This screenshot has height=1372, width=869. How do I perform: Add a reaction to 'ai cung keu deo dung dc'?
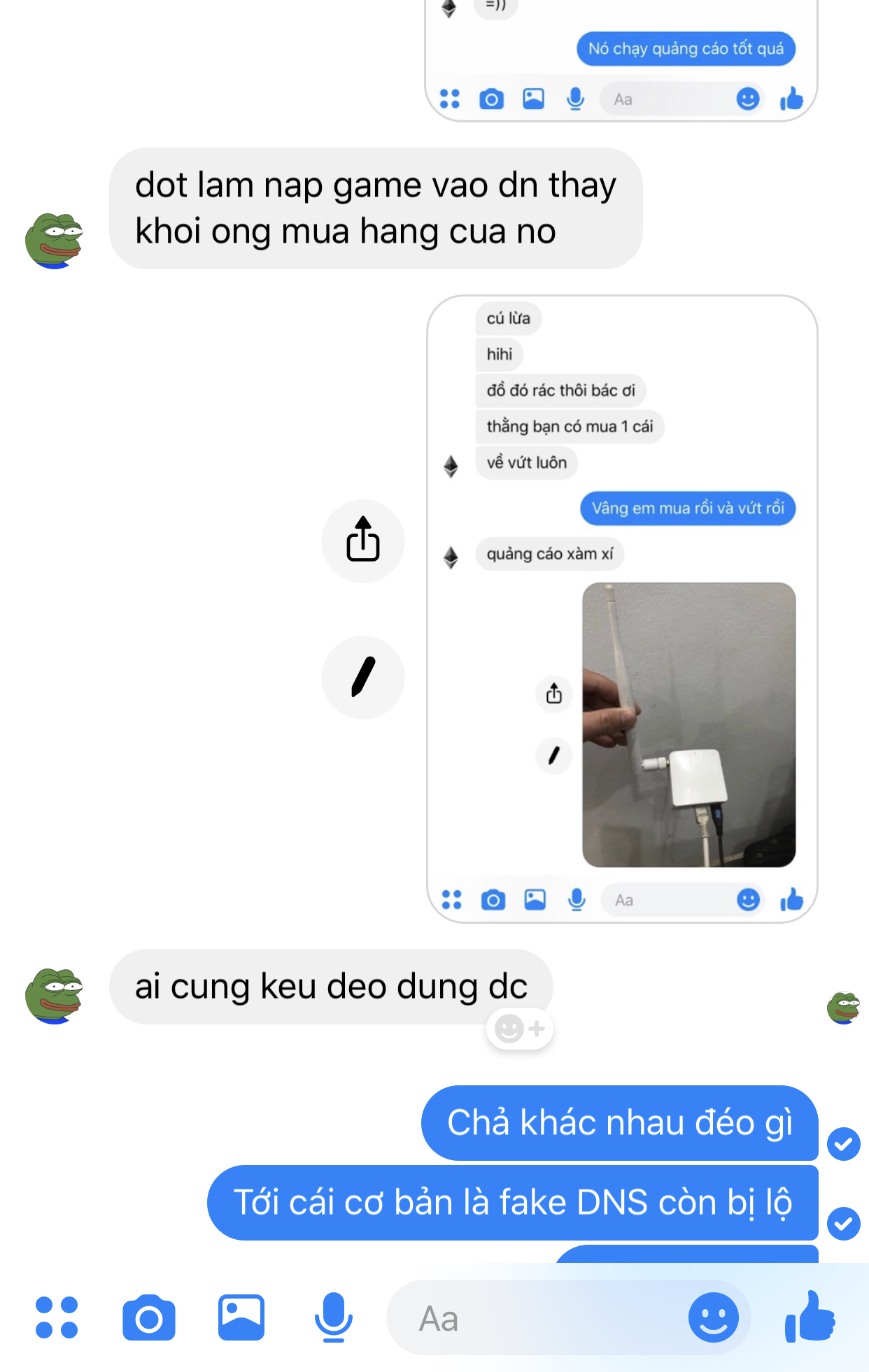520,1029
